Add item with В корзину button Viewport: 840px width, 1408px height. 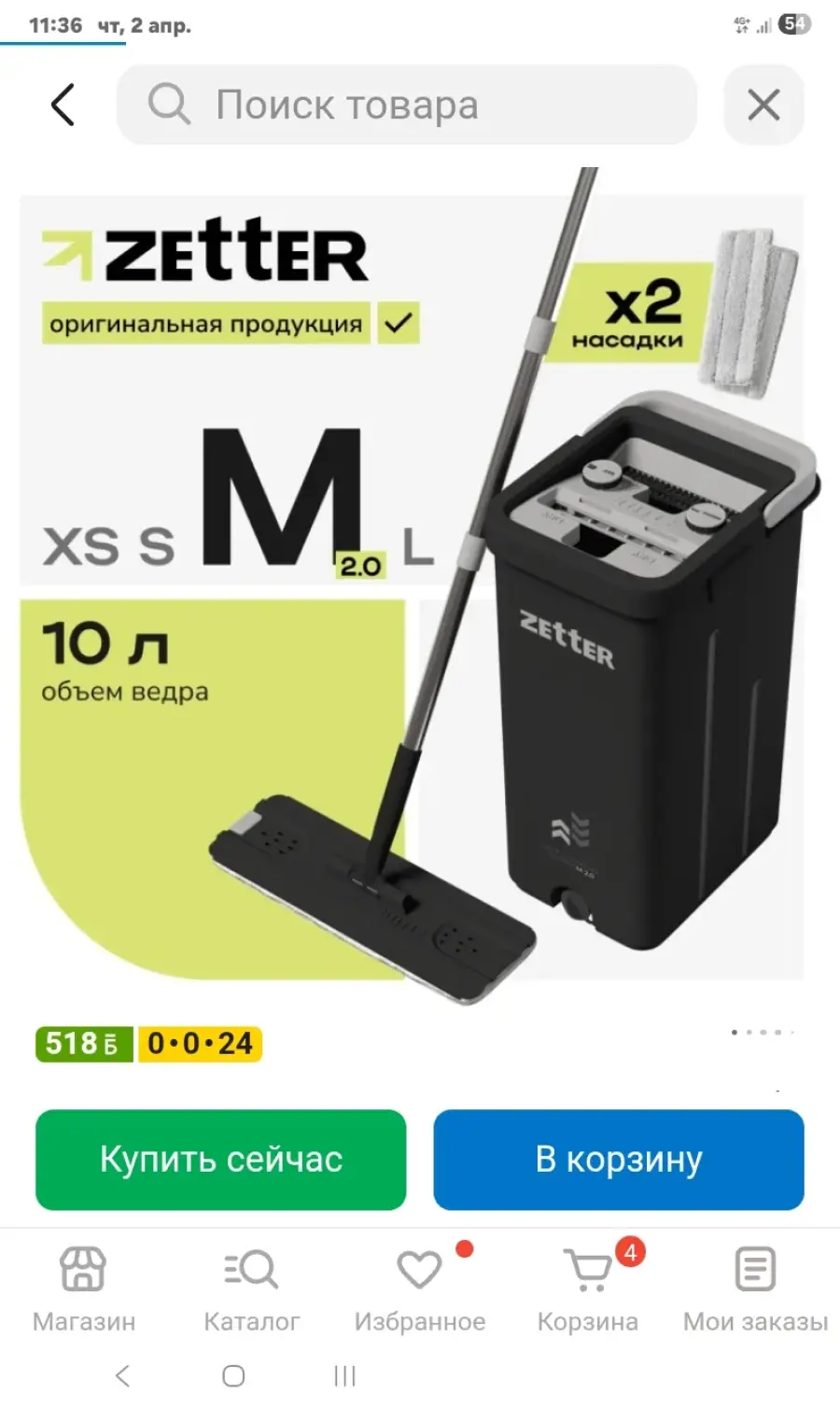coord(618,1159)
